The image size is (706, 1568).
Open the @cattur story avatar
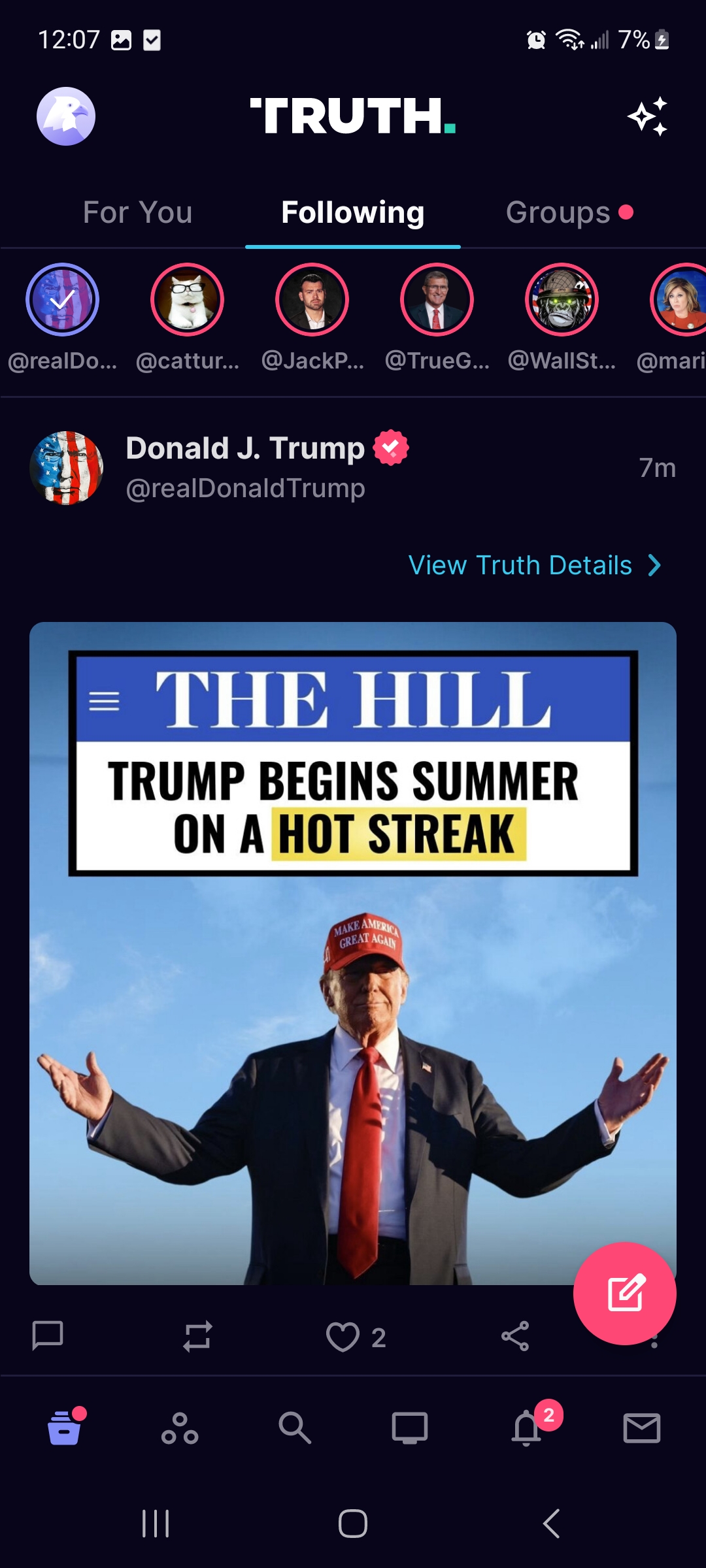coord(188,300)
